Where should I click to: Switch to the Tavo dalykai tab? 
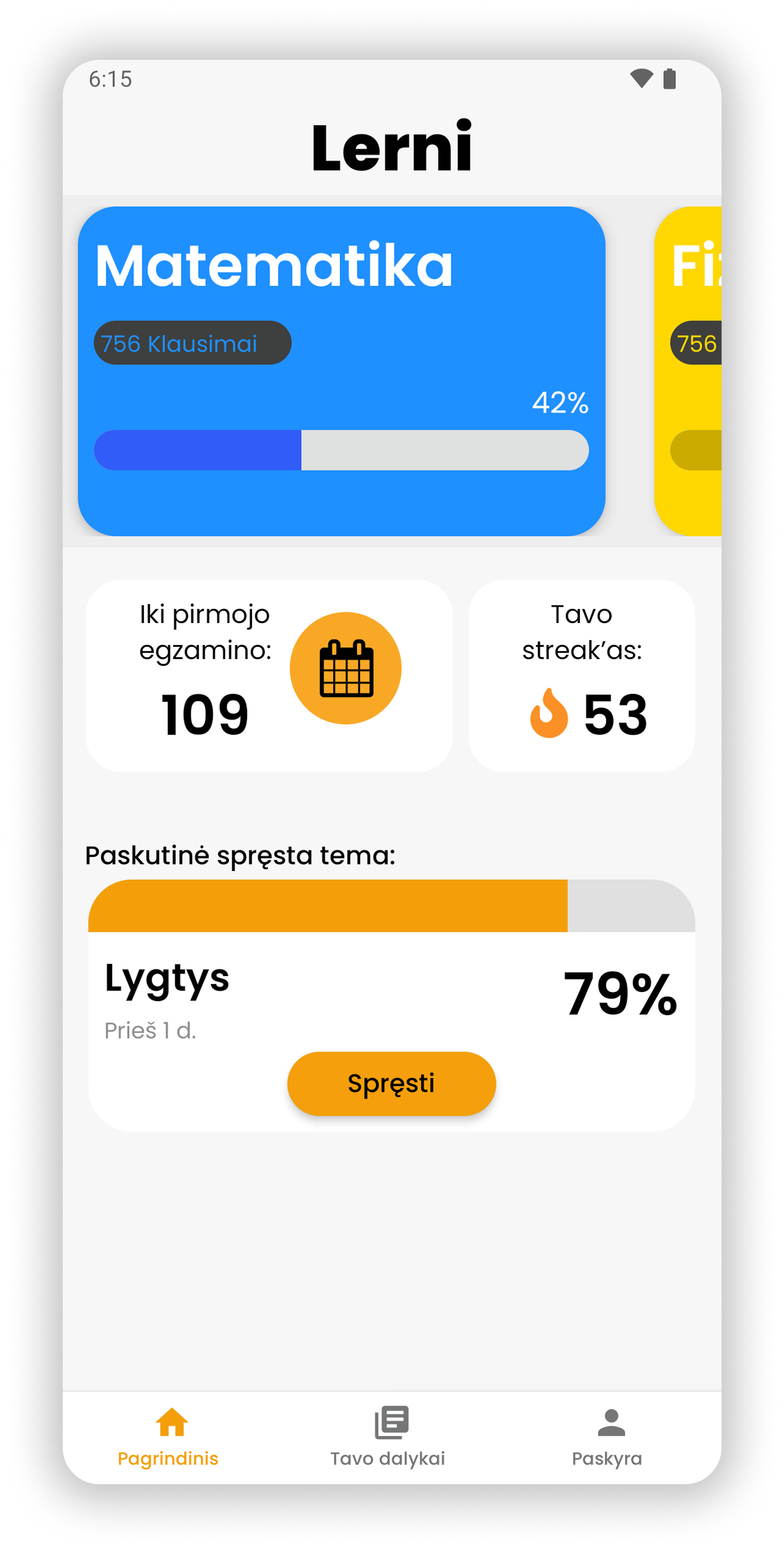point(388,1437)
